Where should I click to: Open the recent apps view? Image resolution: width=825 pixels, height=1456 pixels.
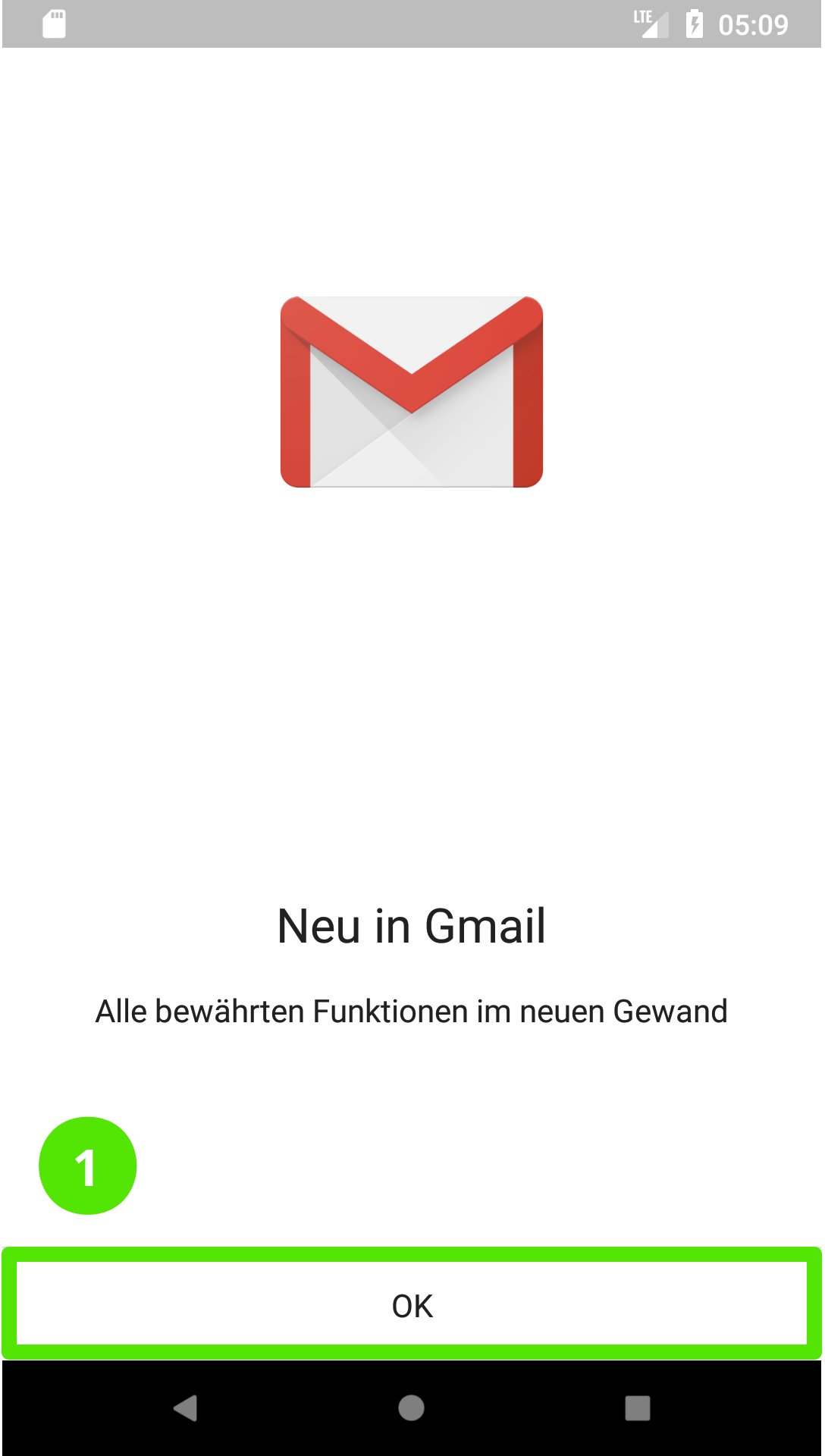637,1408
